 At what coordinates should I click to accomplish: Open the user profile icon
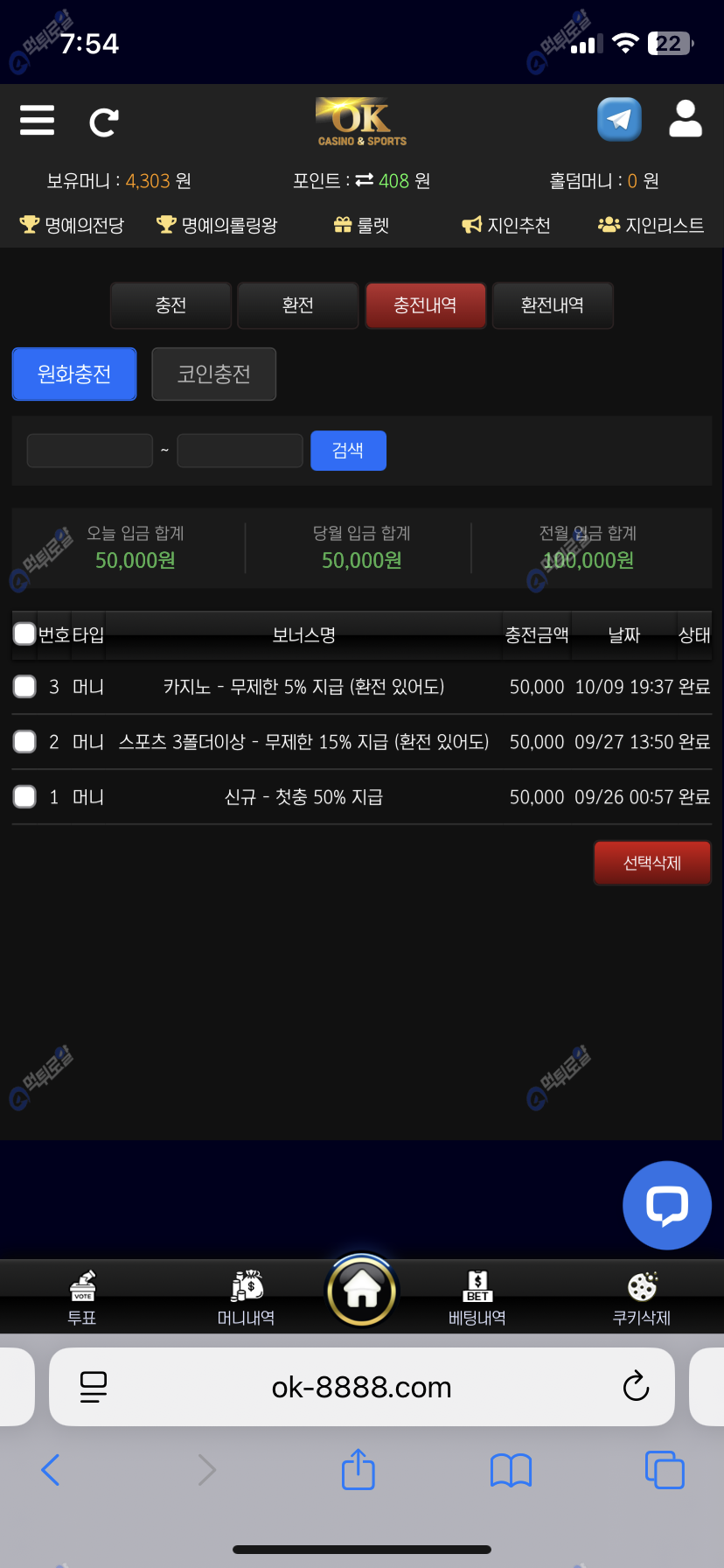[685, 119]
